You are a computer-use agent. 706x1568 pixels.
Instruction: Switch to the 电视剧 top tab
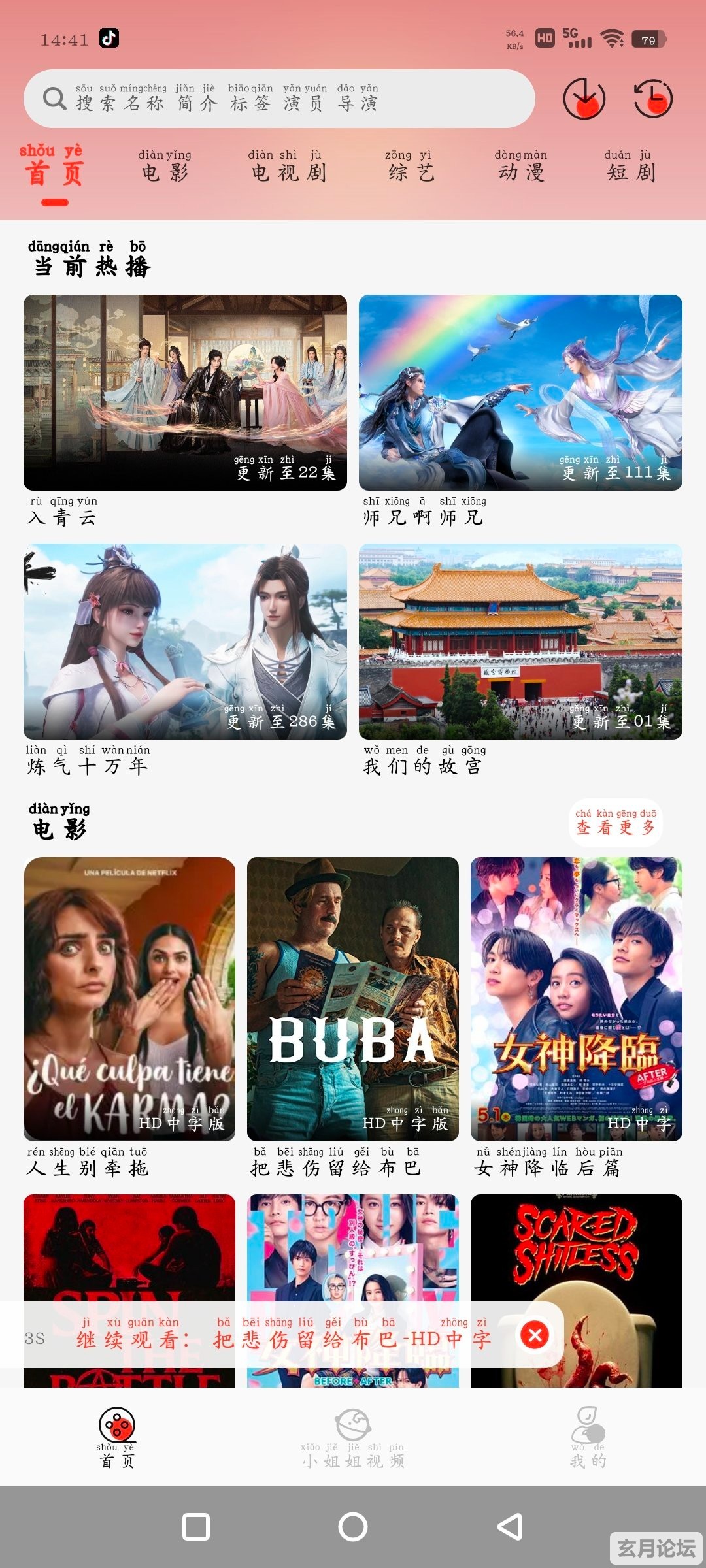288,167
